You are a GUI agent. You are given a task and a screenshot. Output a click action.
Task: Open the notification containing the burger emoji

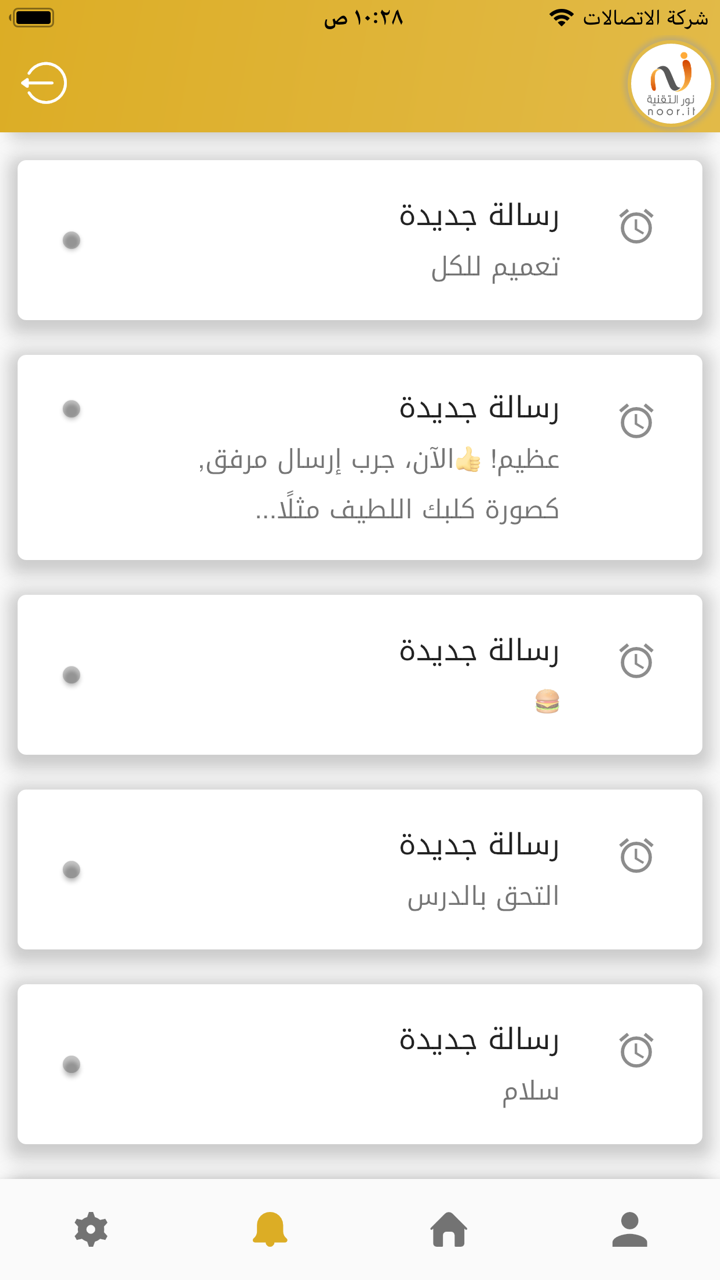pos(360,673)
